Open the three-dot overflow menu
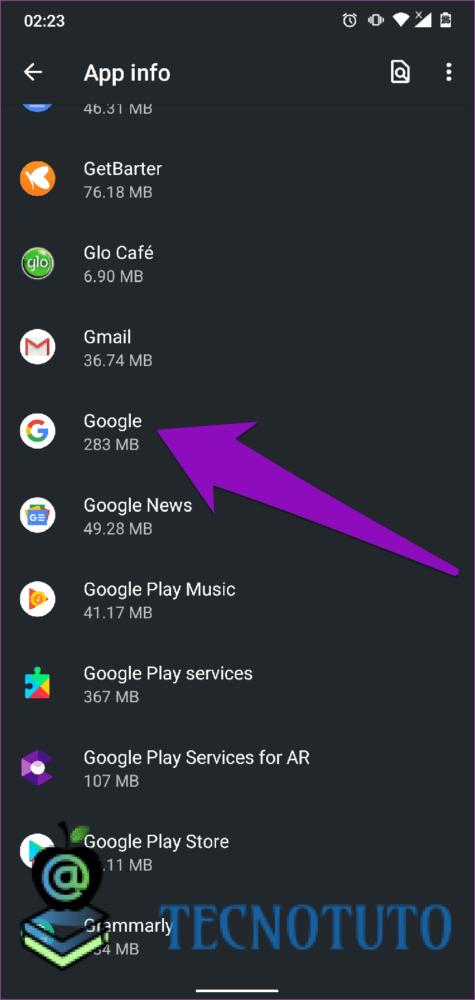 (x=449, y=72)
